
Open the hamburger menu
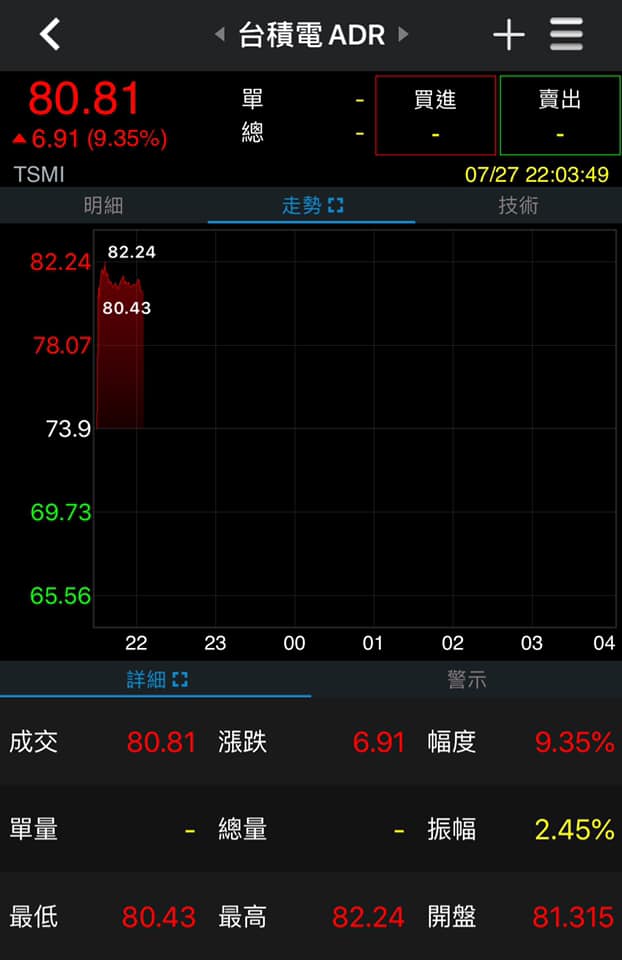[x=566, y=34]
